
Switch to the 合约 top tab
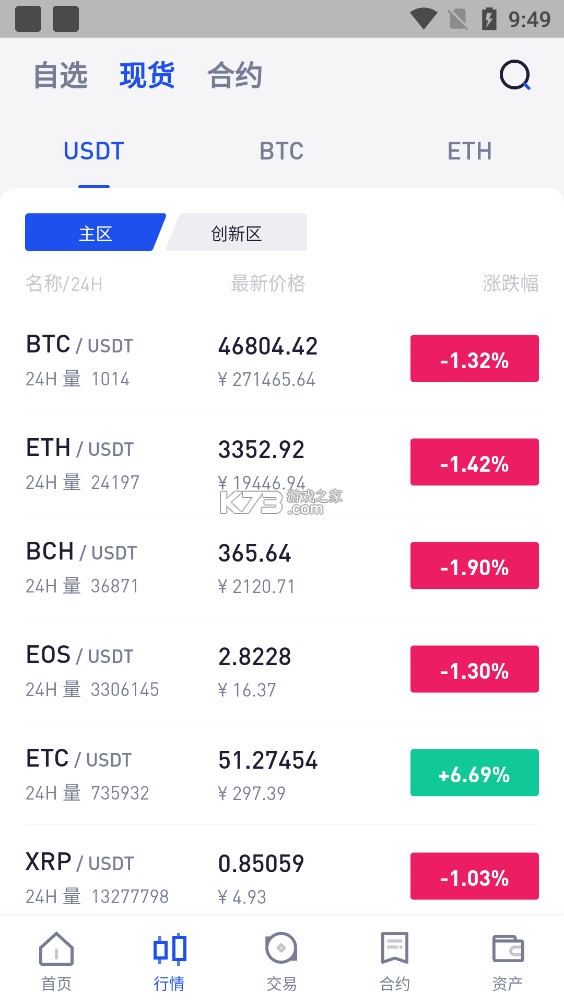(235, 76)
